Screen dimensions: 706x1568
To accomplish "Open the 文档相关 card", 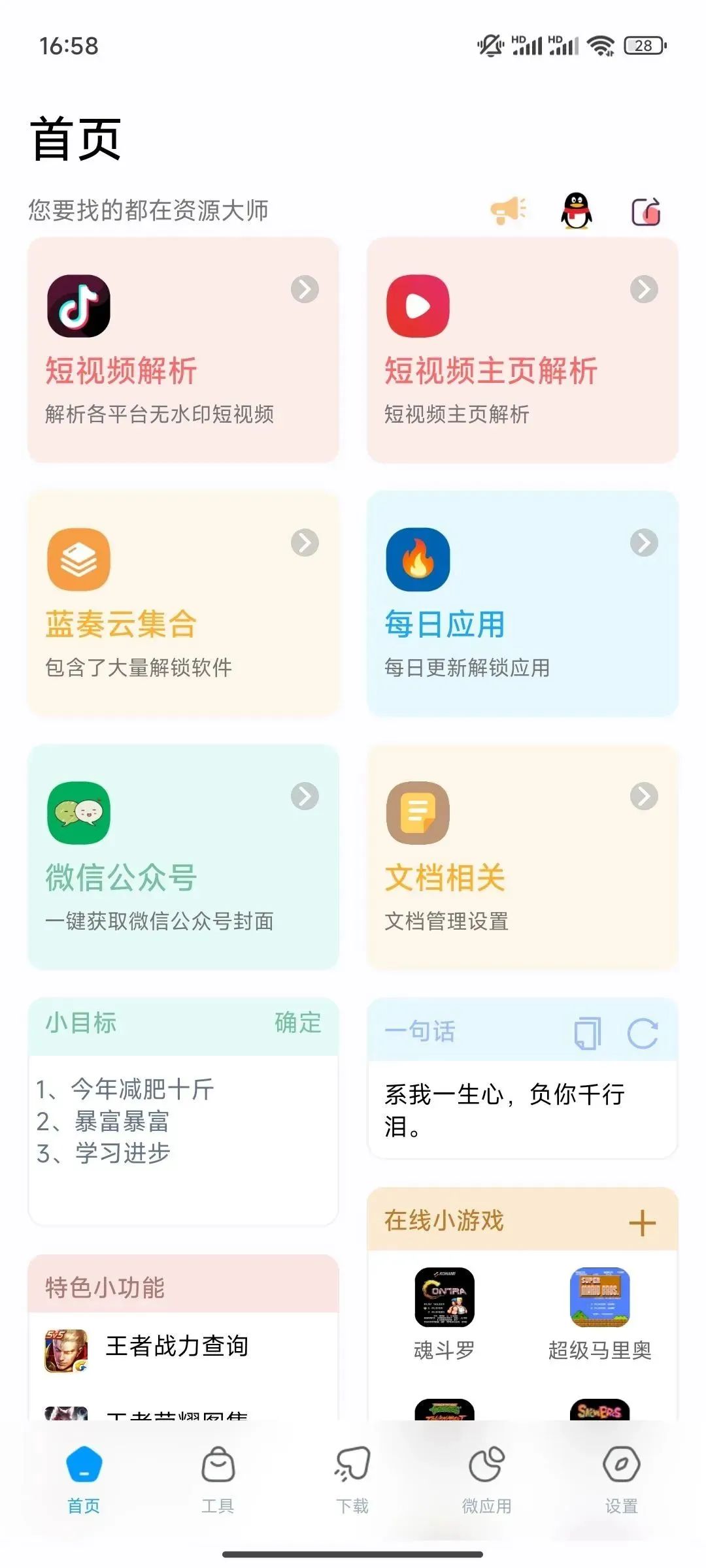I will [x=522, y=857].
